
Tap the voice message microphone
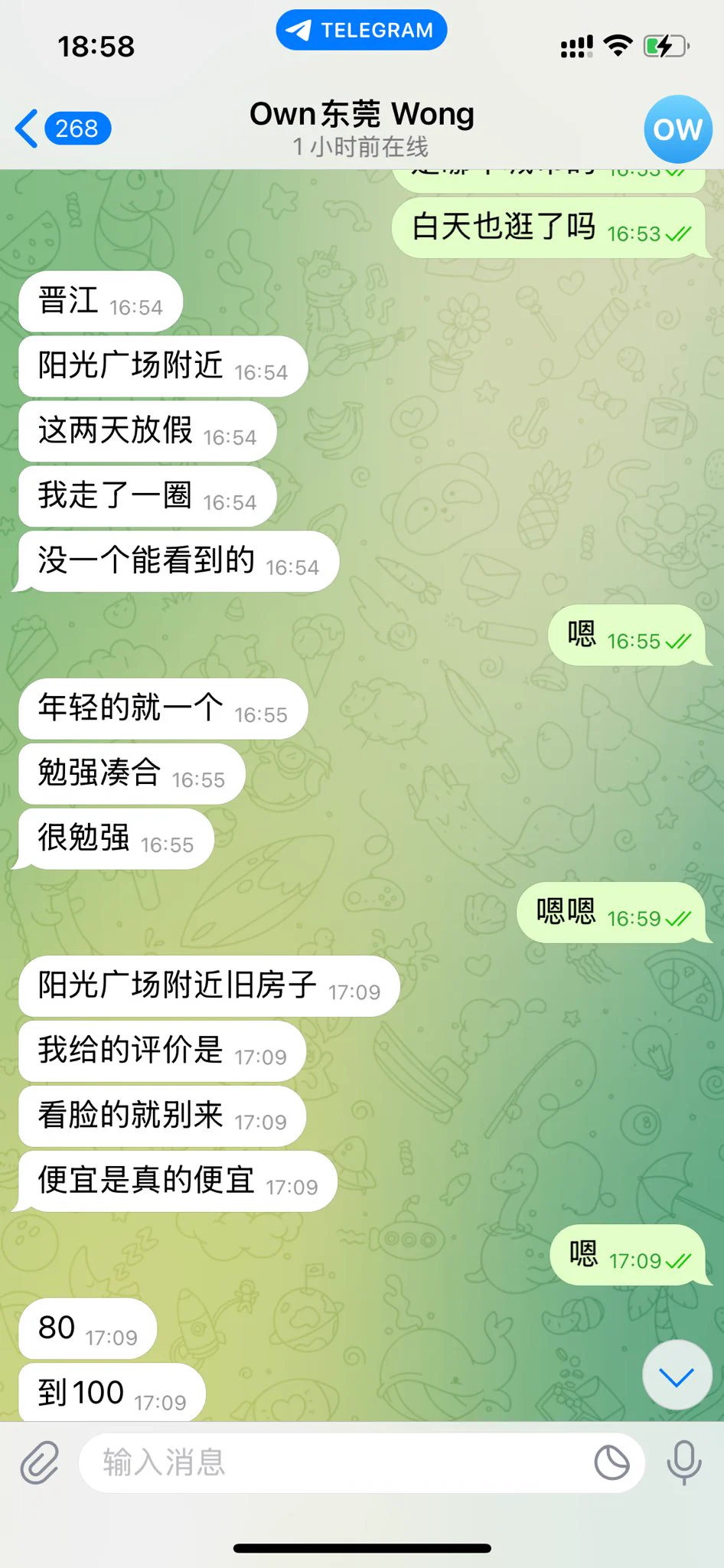pyautogui.click(x=683, y=1462)
